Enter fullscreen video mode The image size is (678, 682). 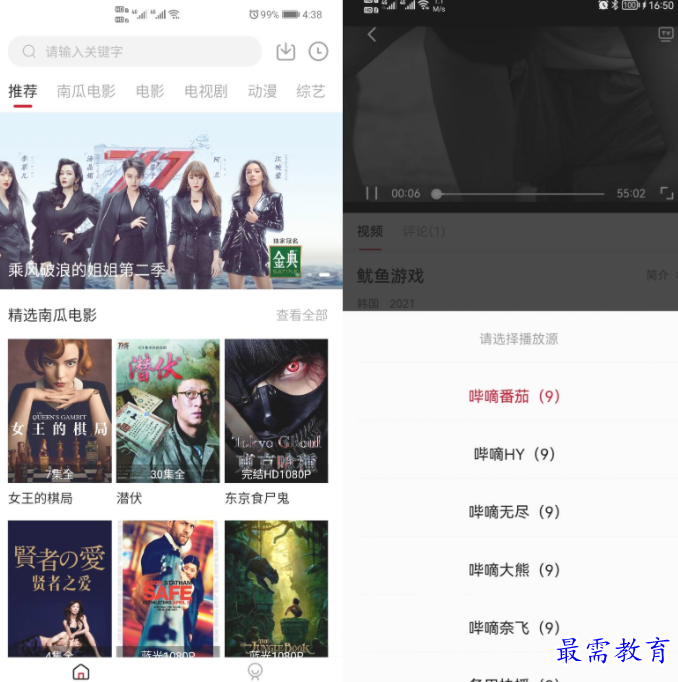point(666,193)
